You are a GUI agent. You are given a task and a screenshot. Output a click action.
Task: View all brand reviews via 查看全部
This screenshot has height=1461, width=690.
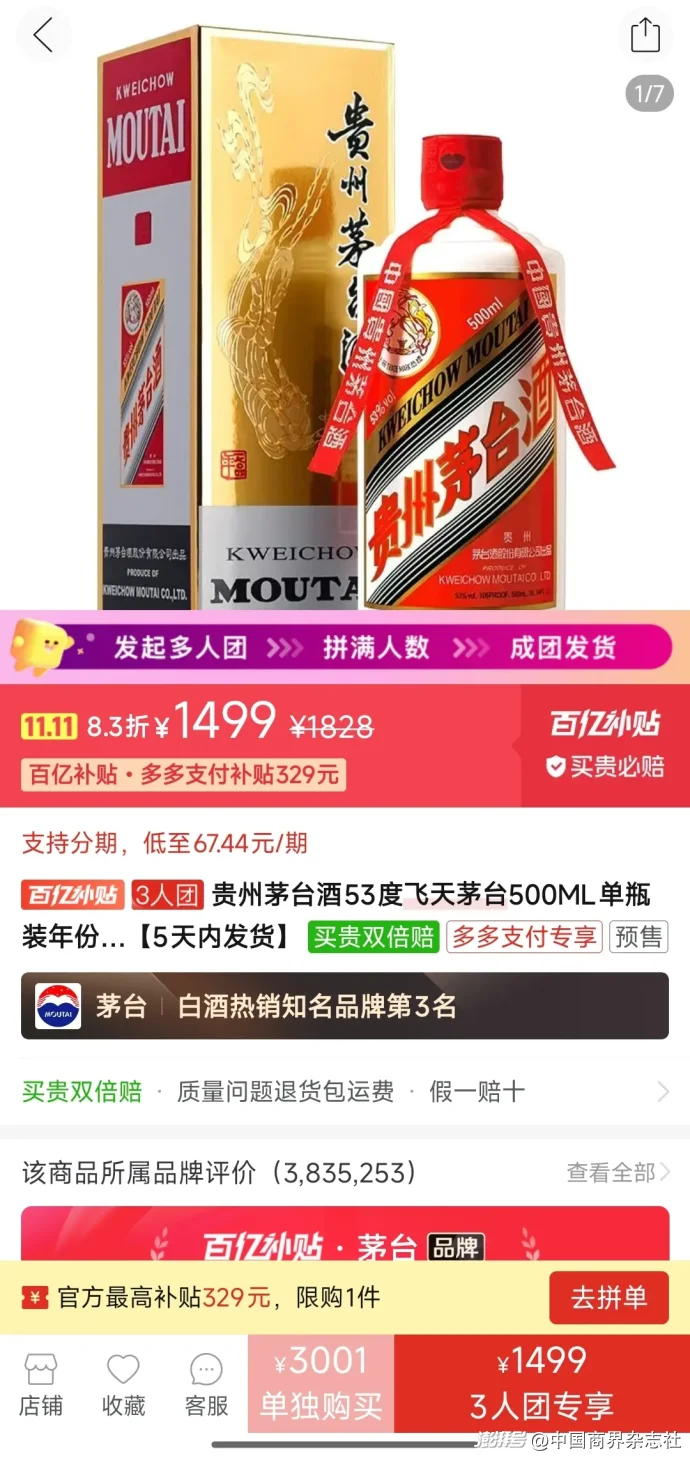[x=617, y=1172]
